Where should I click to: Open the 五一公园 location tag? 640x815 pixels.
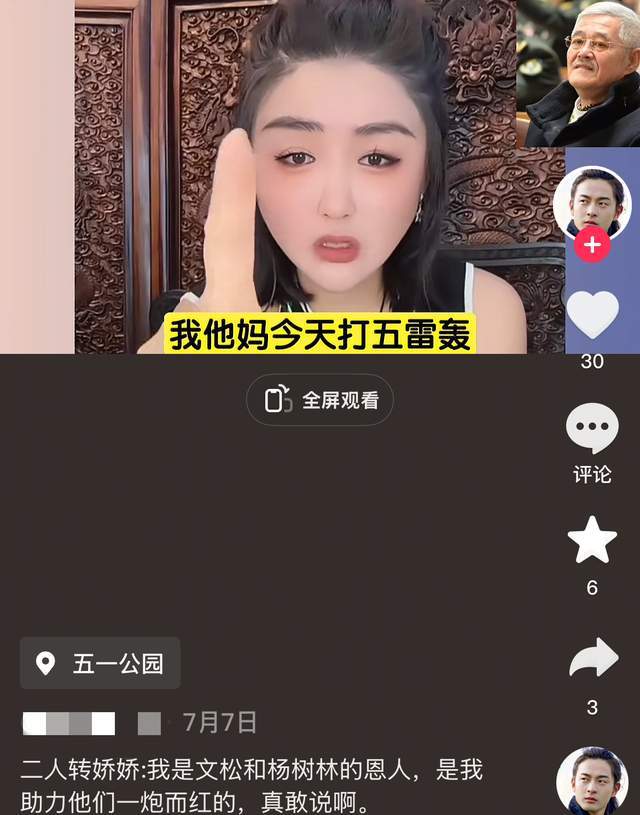100,663
